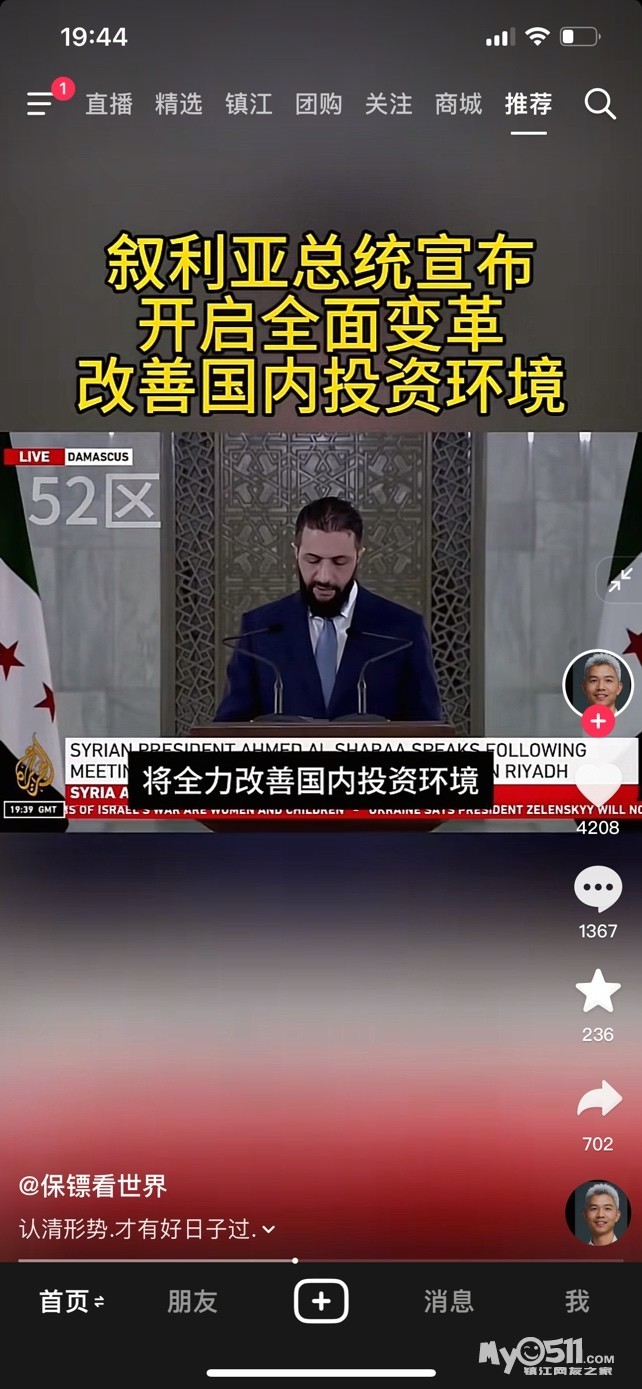
Task: Switch to the 团购 tab
Action: [x=319, y=104]
